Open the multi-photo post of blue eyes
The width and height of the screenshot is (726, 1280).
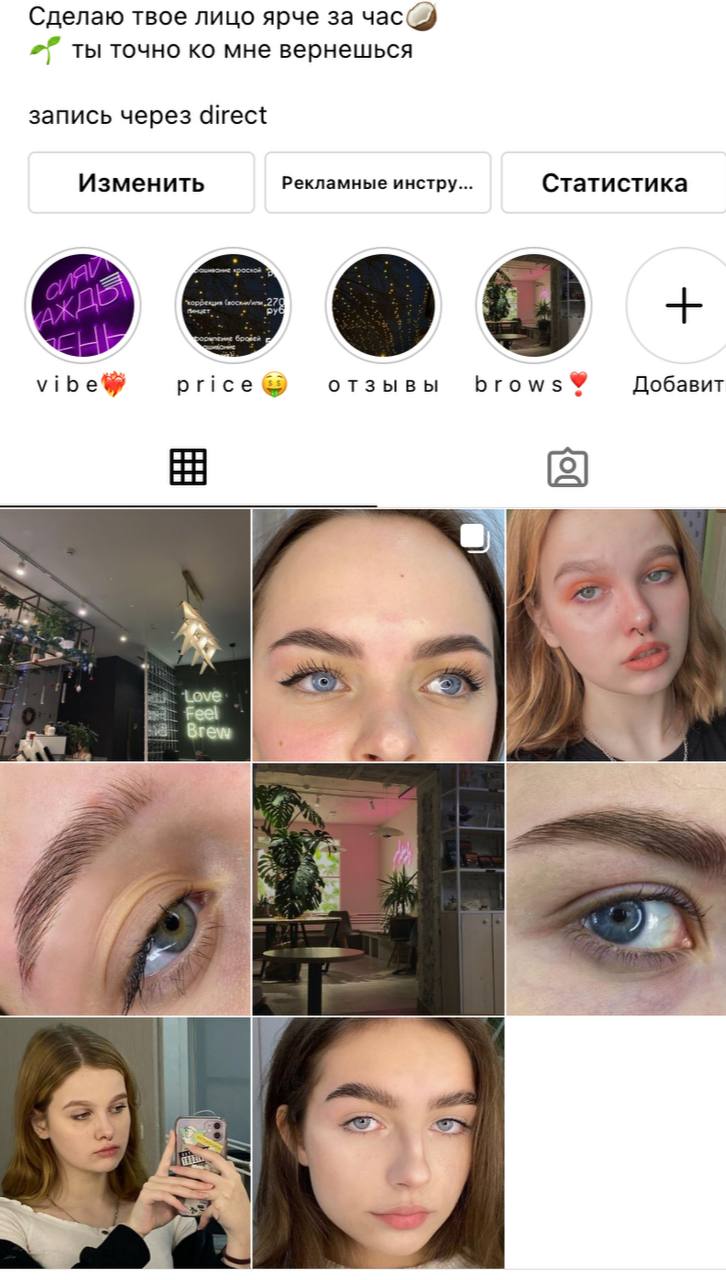pyautogui.click(x=378, y=635)
